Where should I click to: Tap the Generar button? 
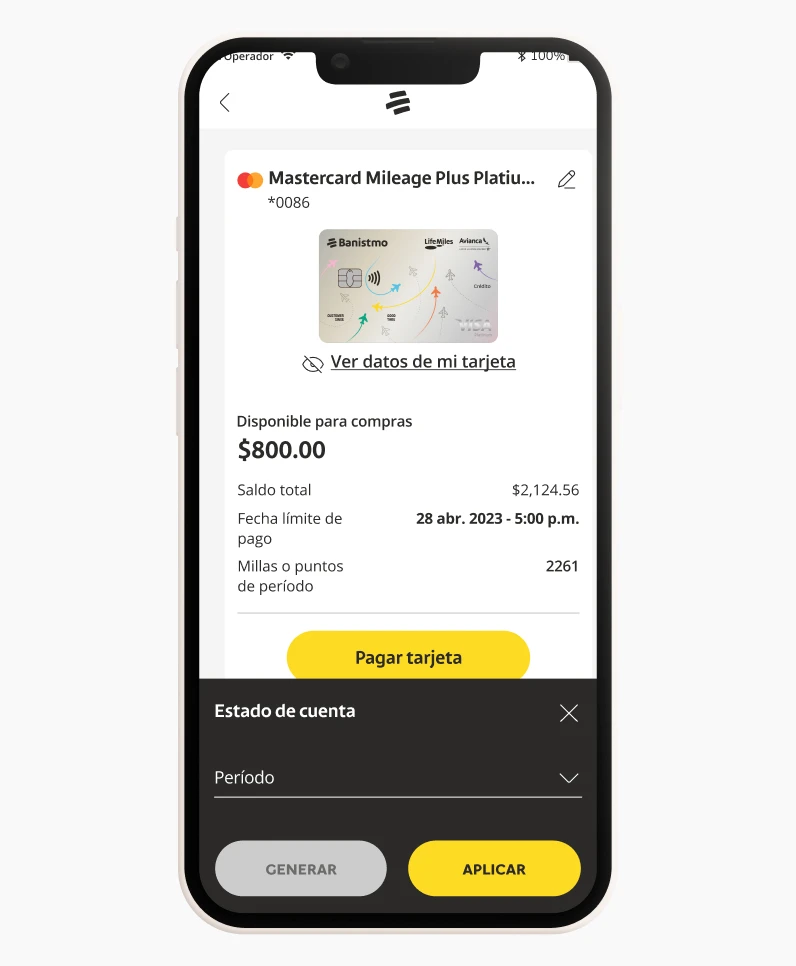tap(301, 869)
